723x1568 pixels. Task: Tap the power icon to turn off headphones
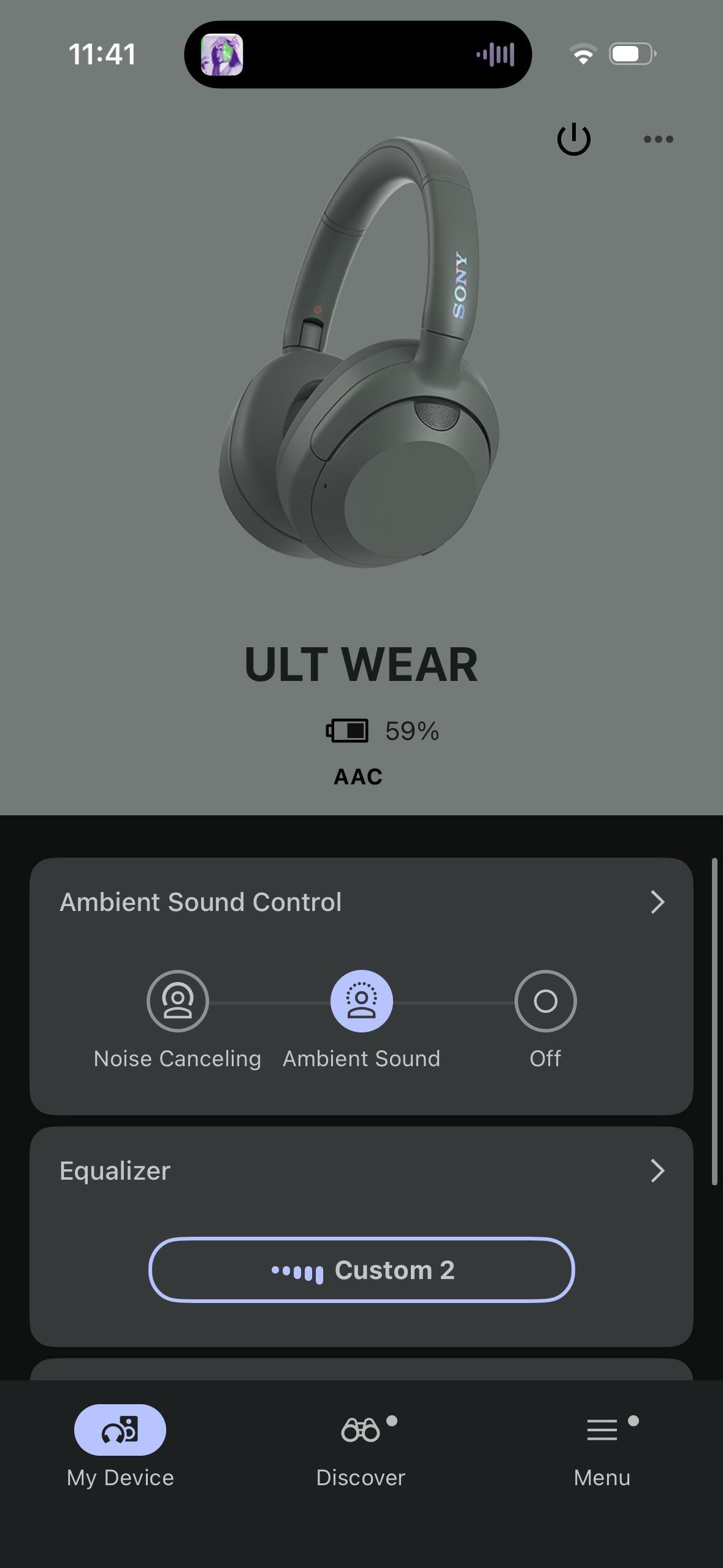[573, 139]
